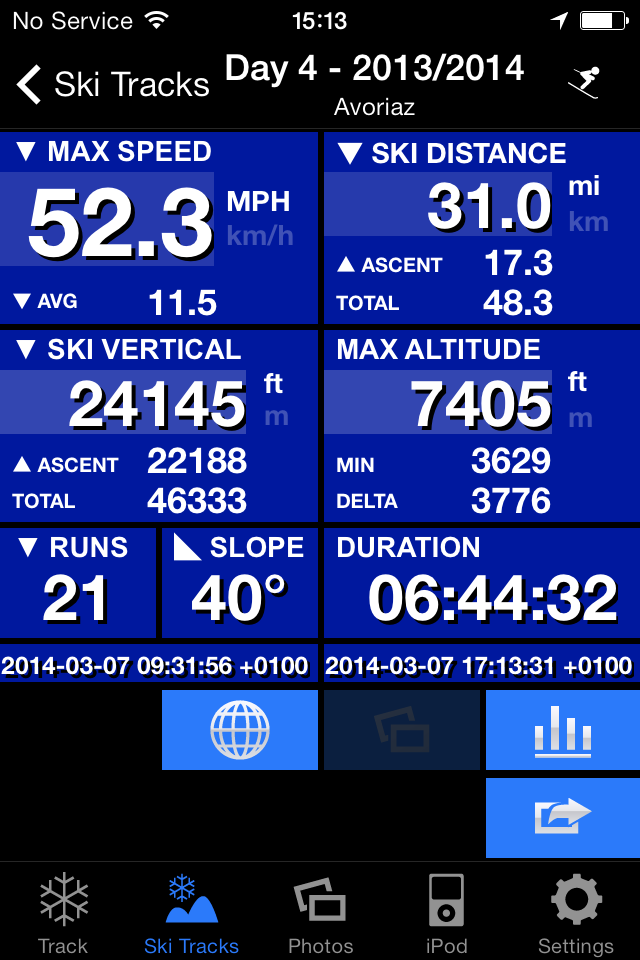
Task: Toggle ski distance units mi/km
Action: point(588,204)
